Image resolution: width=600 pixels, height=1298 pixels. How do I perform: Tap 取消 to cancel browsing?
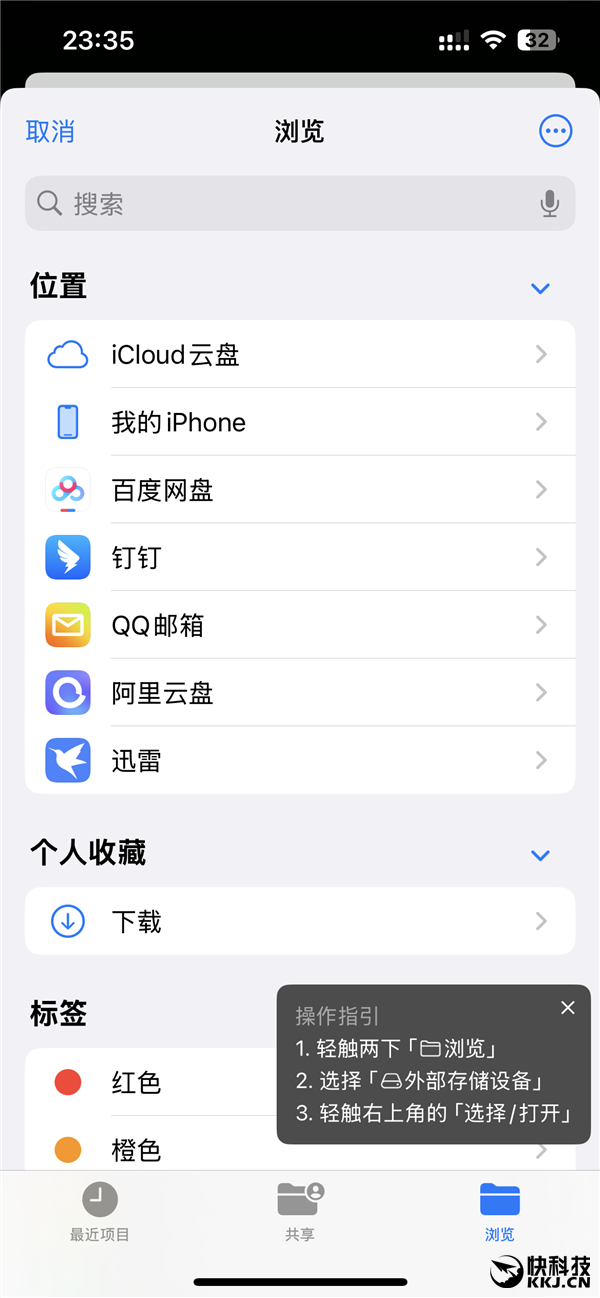click(50, 131)
